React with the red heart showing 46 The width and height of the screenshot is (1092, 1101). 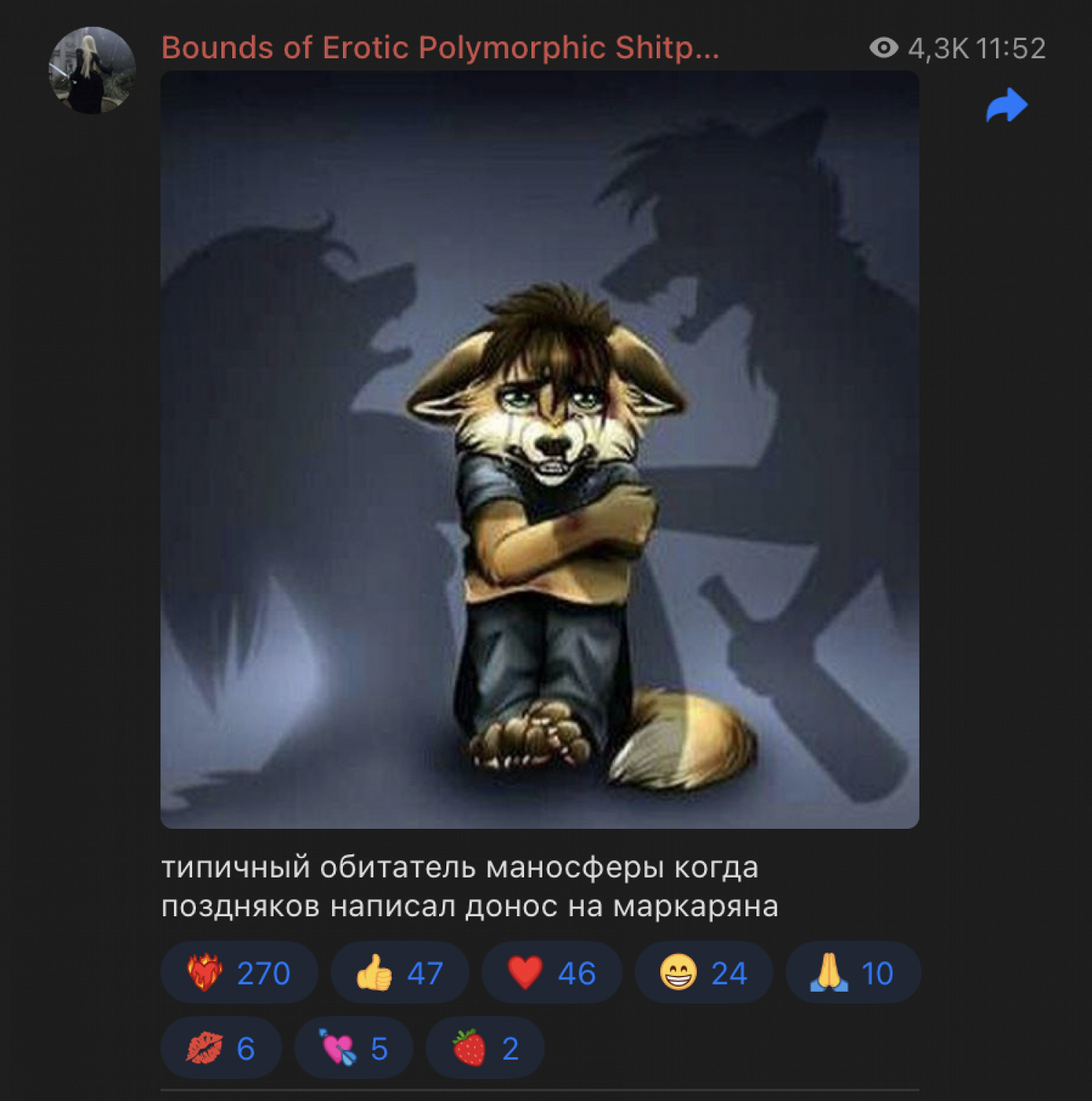click(x=551, y=972)
